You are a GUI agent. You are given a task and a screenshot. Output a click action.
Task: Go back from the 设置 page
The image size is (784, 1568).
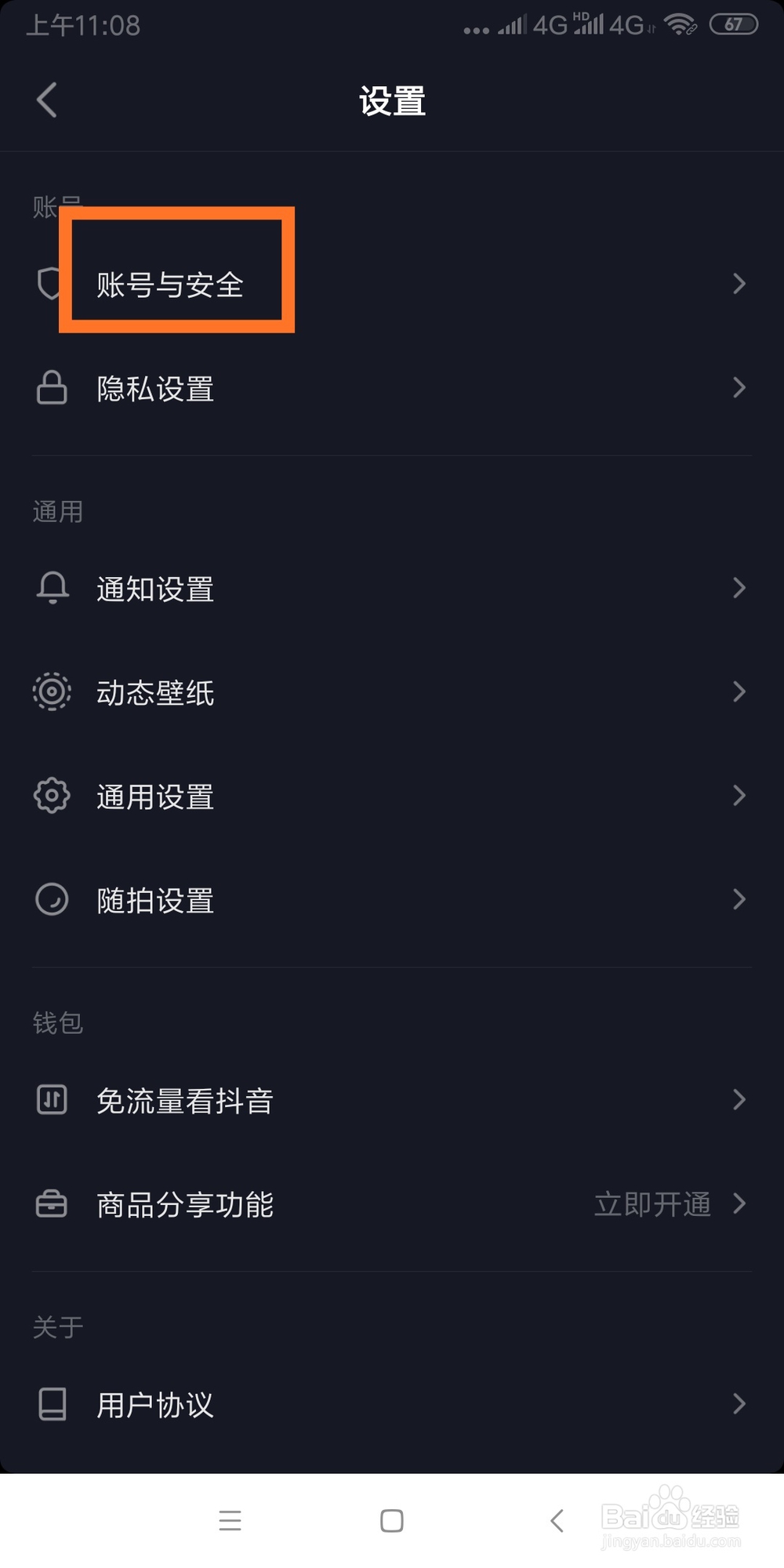pos(47,100)
